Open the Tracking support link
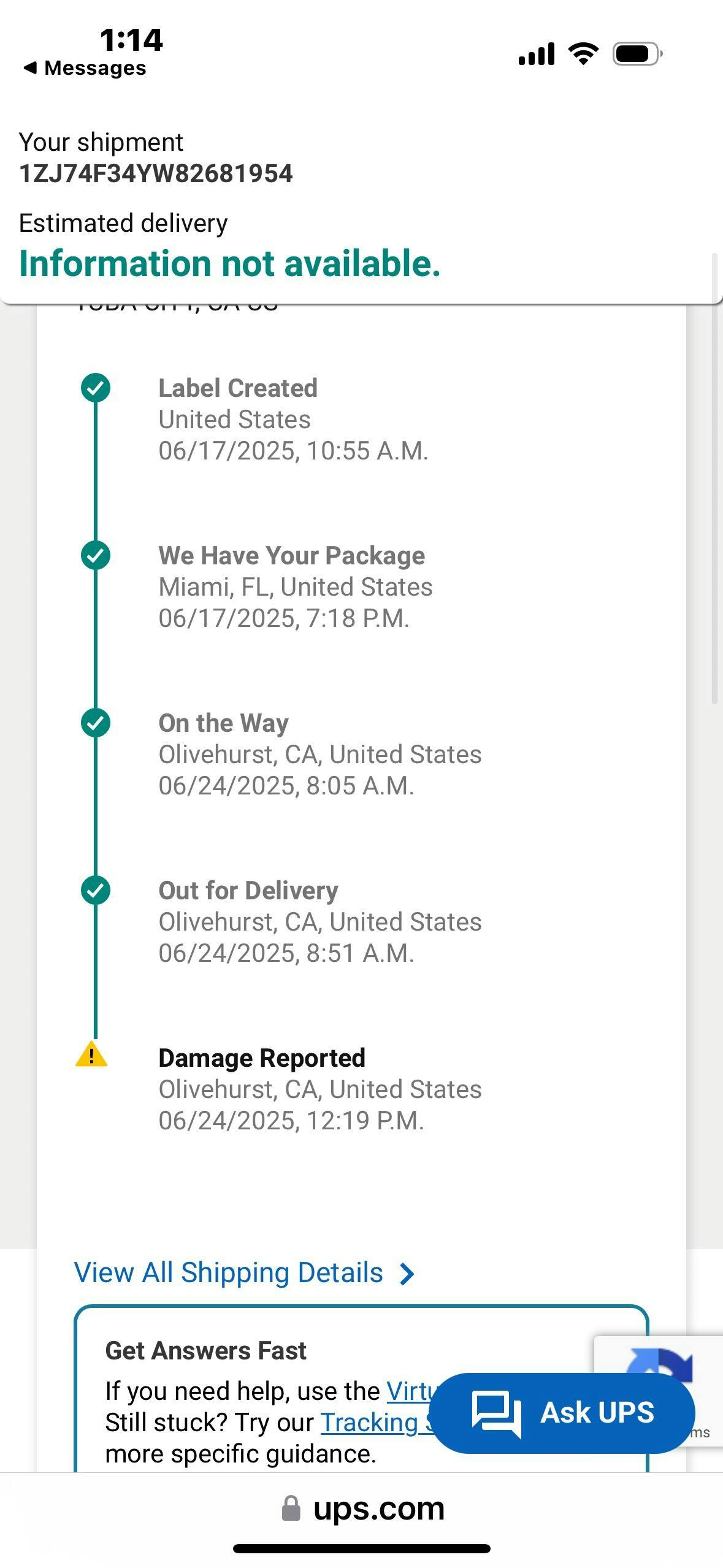Image resolution: width=723 pixels, height=1568 pixels. point(376,1423)
